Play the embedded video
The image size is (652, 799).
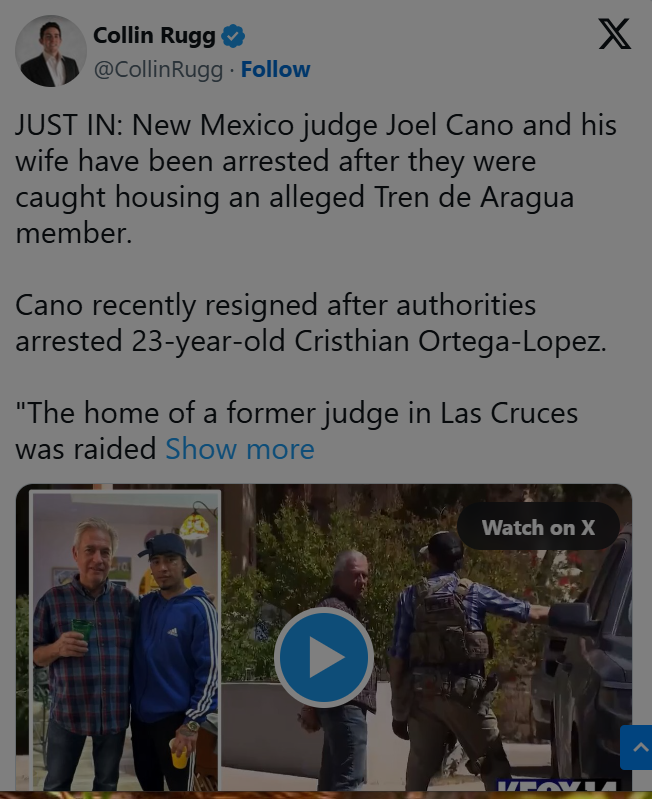coord(324,658)
